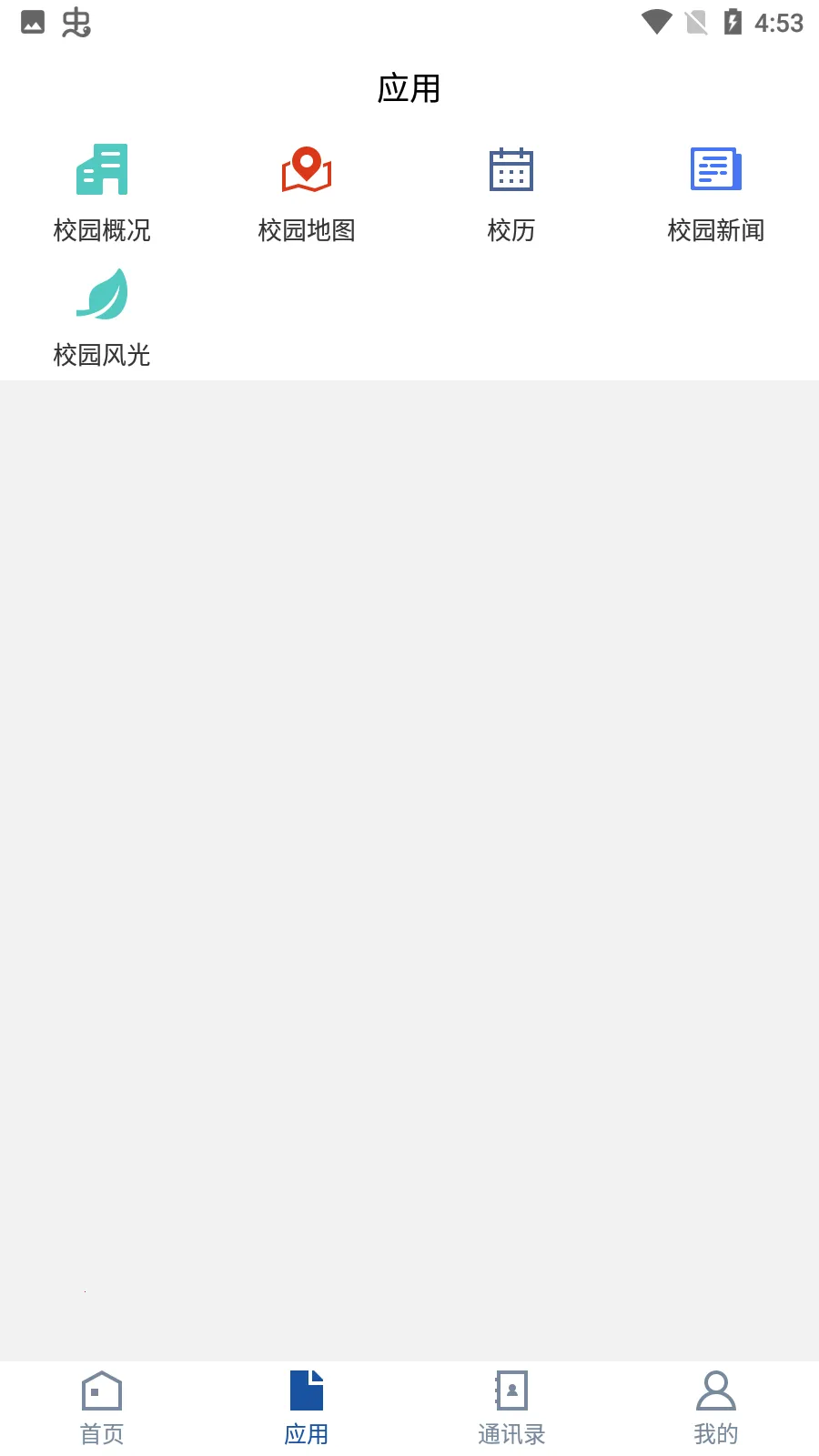
Task: Open the 校园概况 building icon
Action: tap(101, 169)
